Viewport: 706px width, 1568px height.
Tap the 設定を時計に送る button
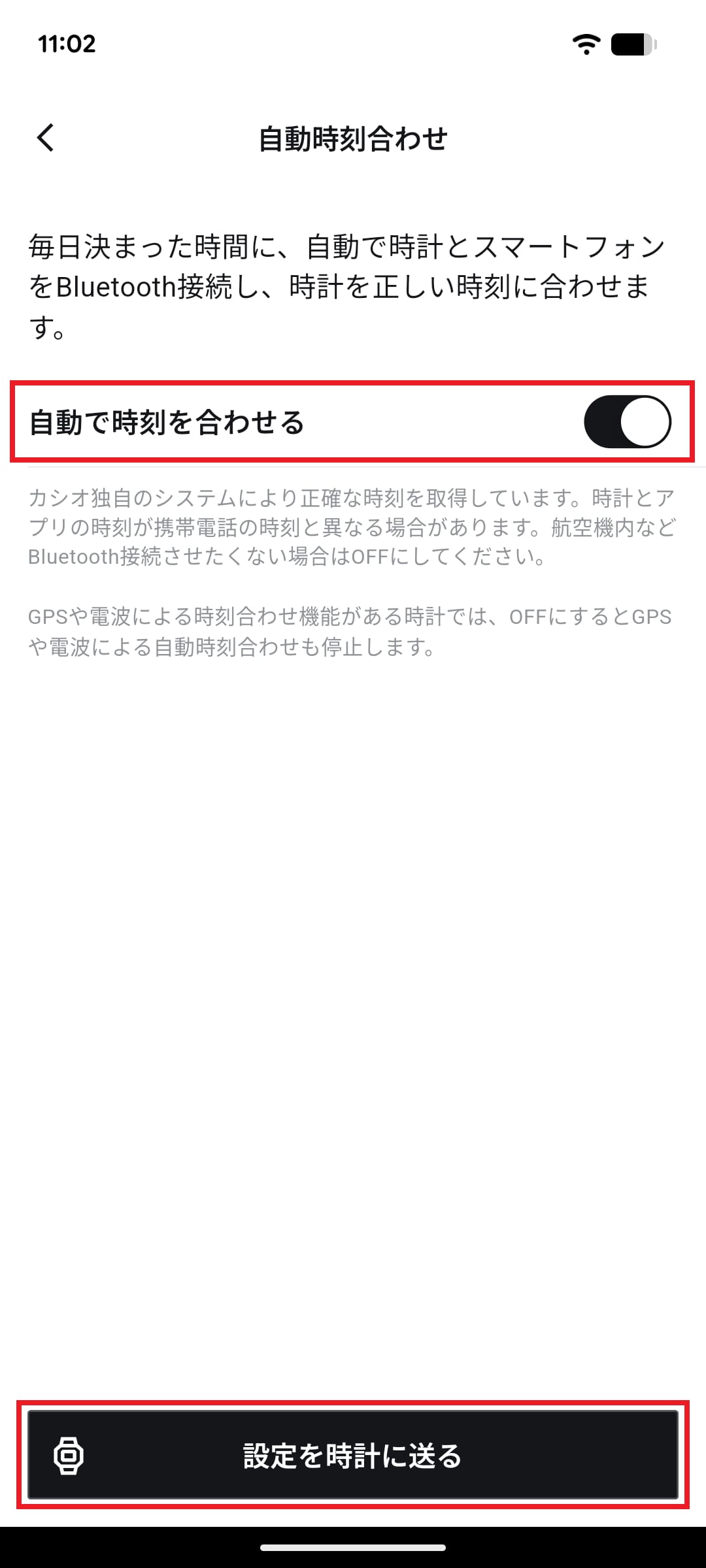click(x=353, y=1455)
